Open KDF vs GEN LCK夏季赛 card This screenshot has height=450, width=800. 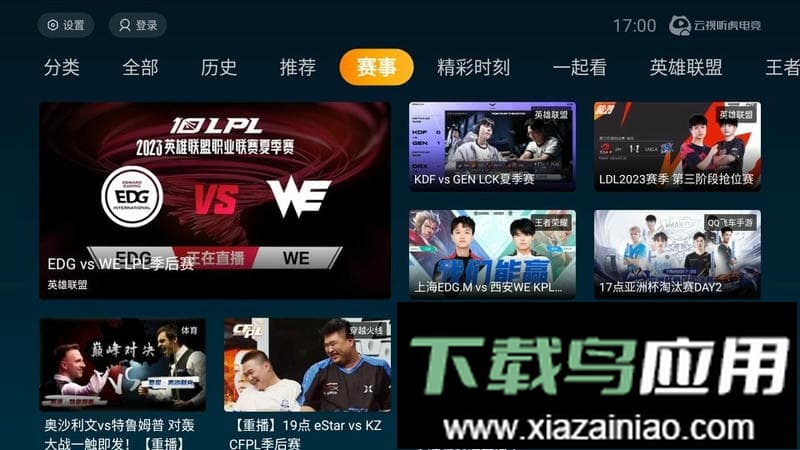click(x=492, y=146)
